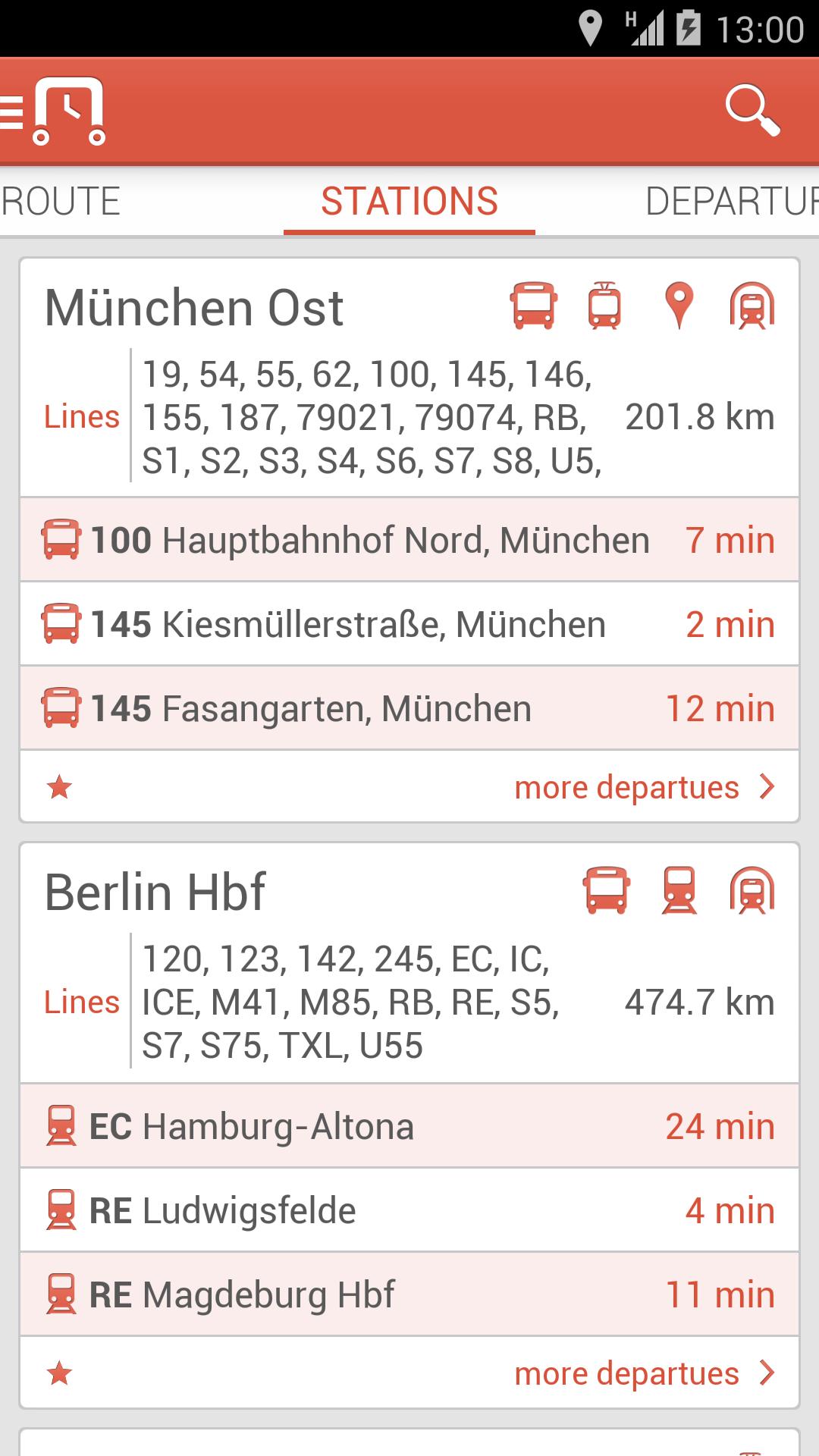Open the Berlin Hbf station title

pos(155,891)
